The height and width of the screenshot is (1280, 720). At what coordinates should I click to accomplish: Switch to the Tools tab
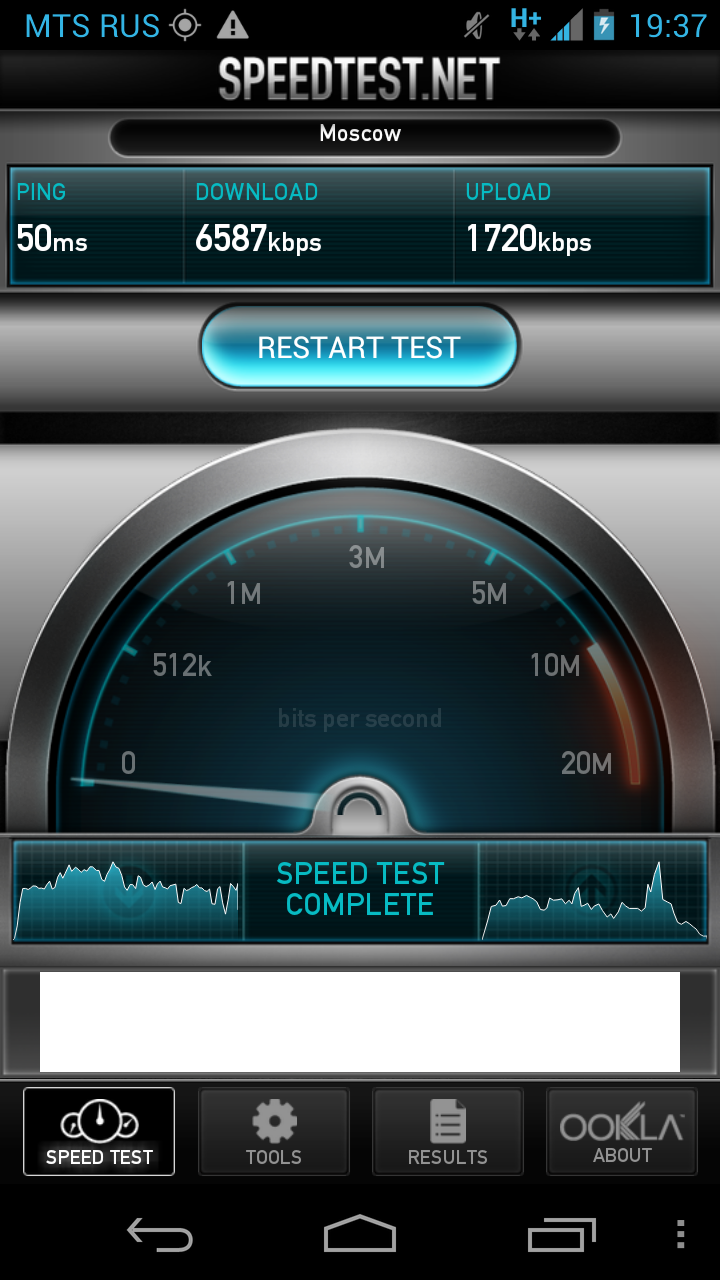[x=274, y=1132]
